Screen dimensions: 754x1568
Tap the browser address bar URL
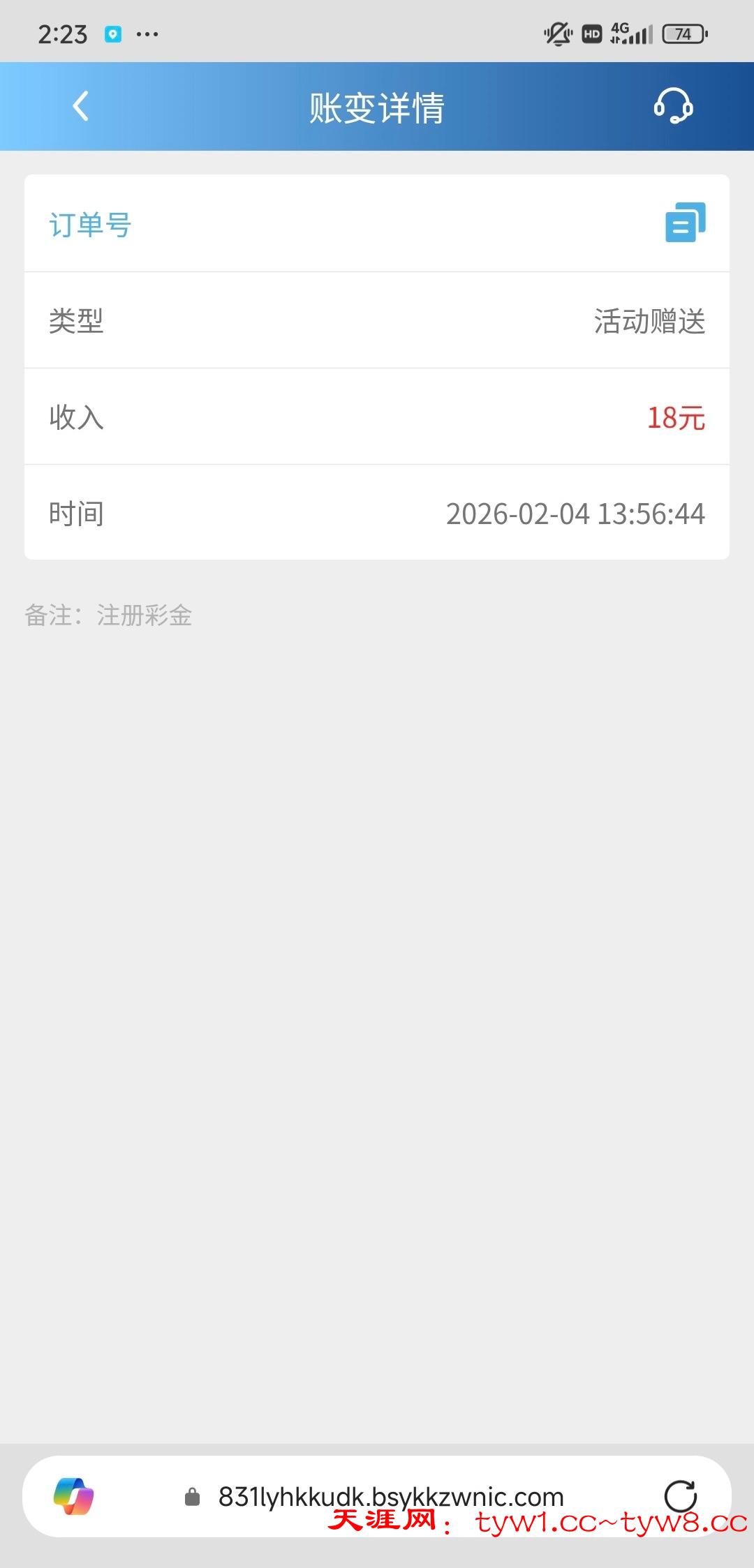390,1496
